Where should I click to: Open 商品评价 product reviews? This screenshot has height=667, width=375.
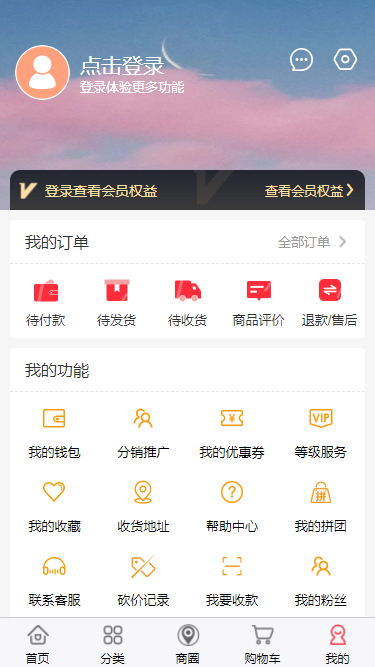259,302
